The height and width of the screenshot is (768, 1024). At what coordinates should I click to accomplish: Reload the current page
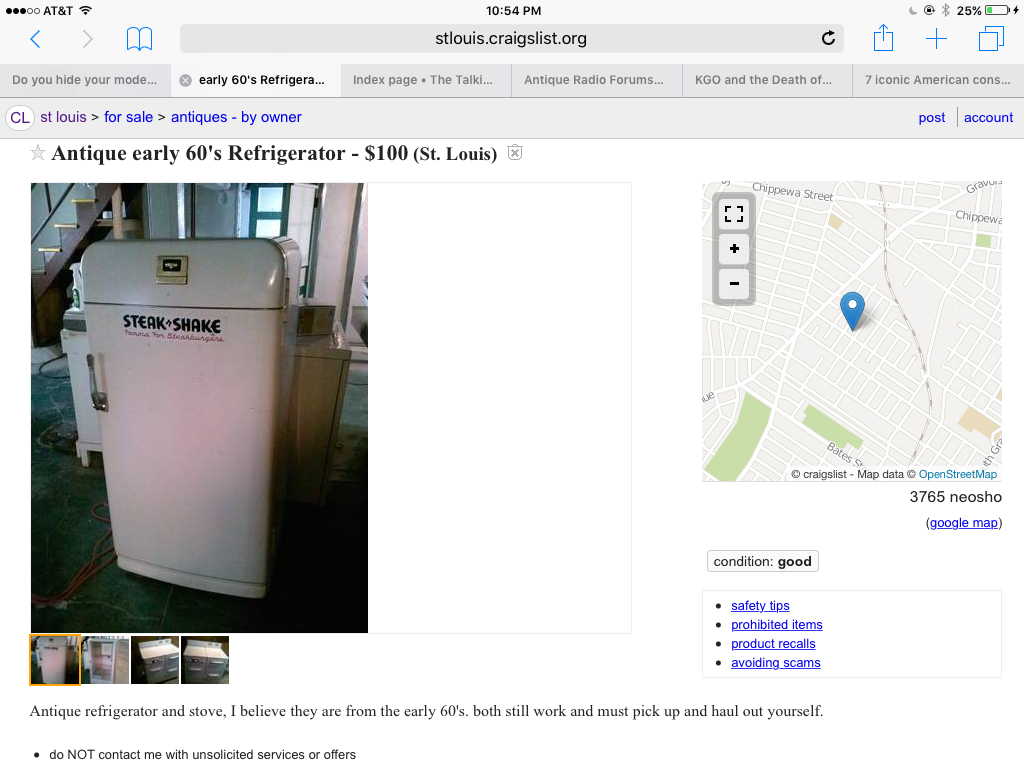point(828,39)
